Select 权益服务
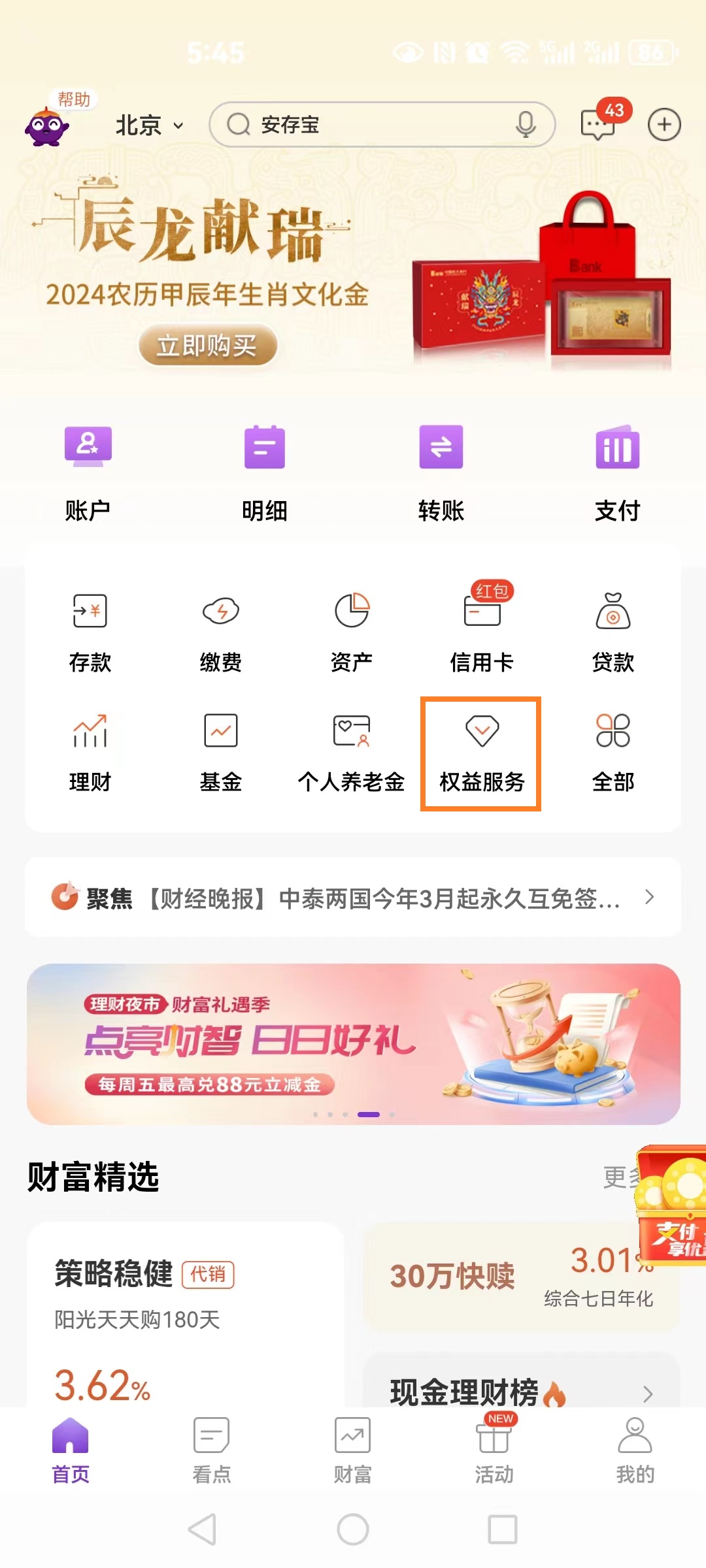Viewport: 706px width, 1568px height. tap(482, 753)
